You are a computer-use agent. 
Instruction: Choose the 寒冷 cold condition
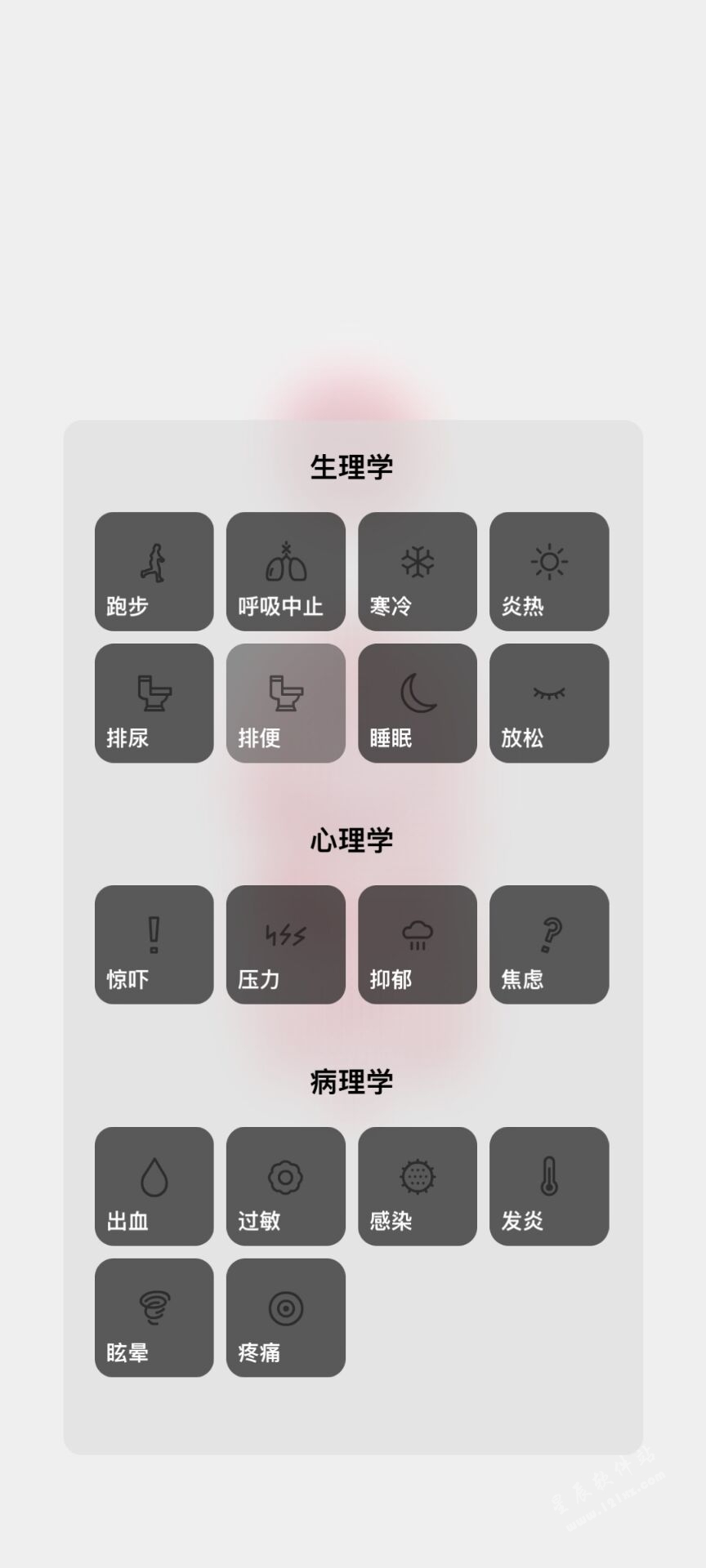pyautogui.click(x=418, y=572)
